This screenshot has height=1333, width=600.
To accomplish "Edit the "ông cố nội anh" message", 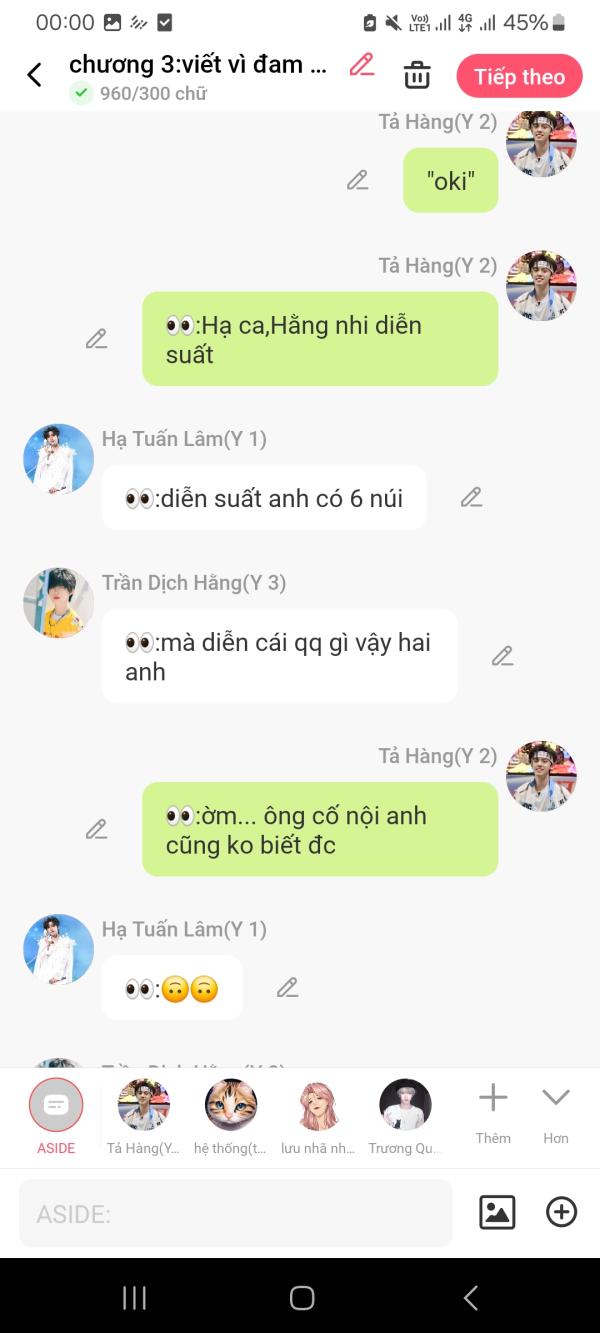I will pyautogui.click(x=96, y=829).
